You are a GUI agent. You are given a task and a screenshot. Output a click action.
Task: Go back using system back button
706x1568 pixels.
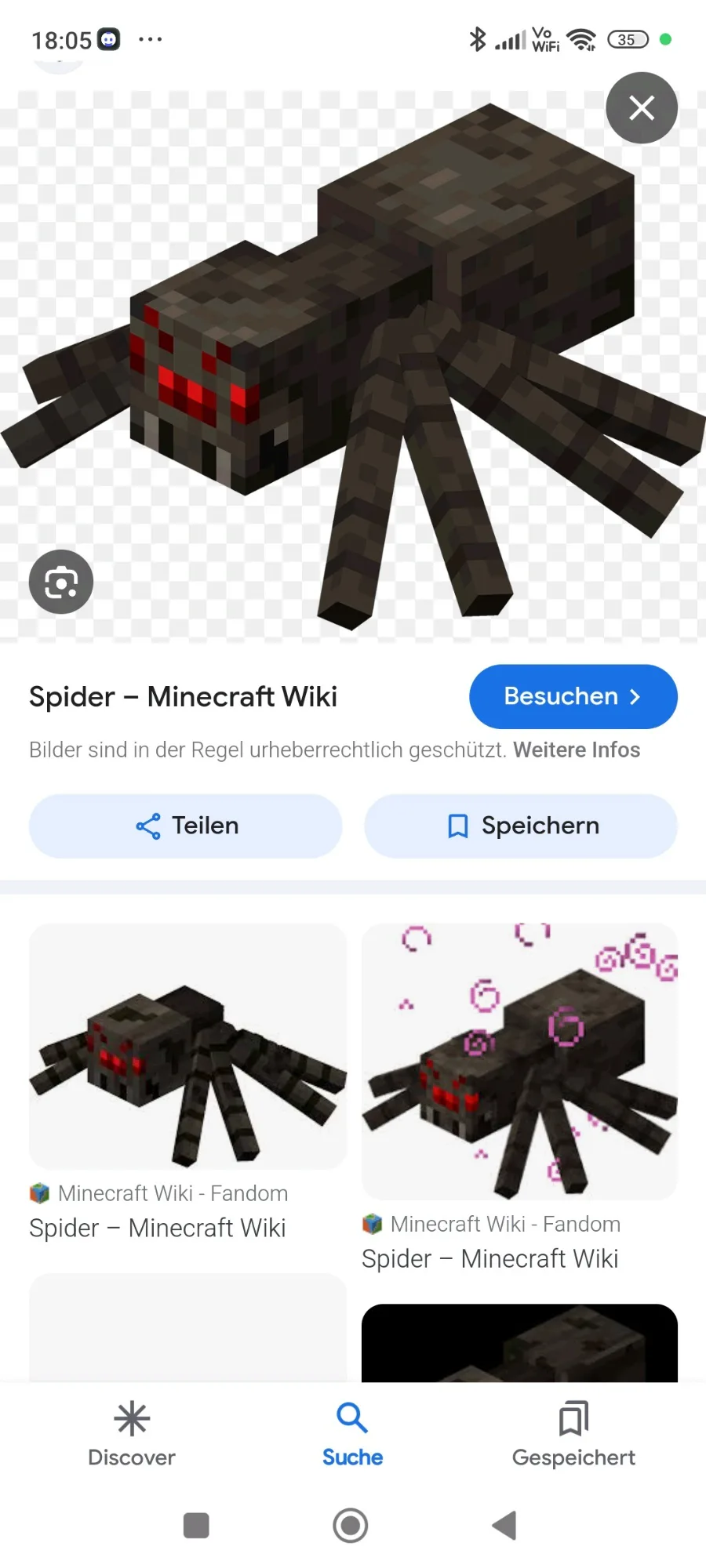504,1526
